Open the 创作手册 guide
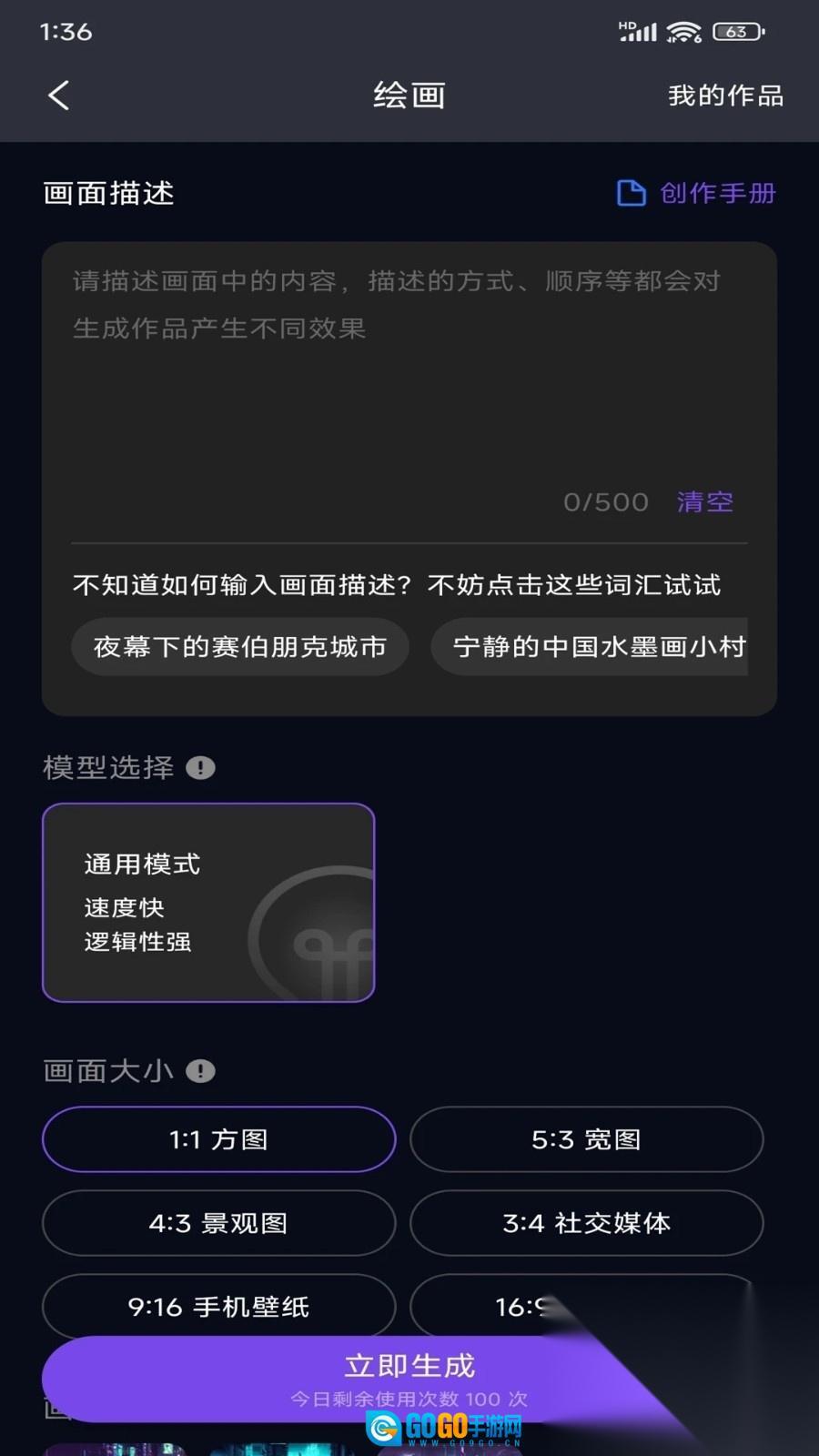The height and width of the screenshot is (1456, 819). [x=697, y=193]
